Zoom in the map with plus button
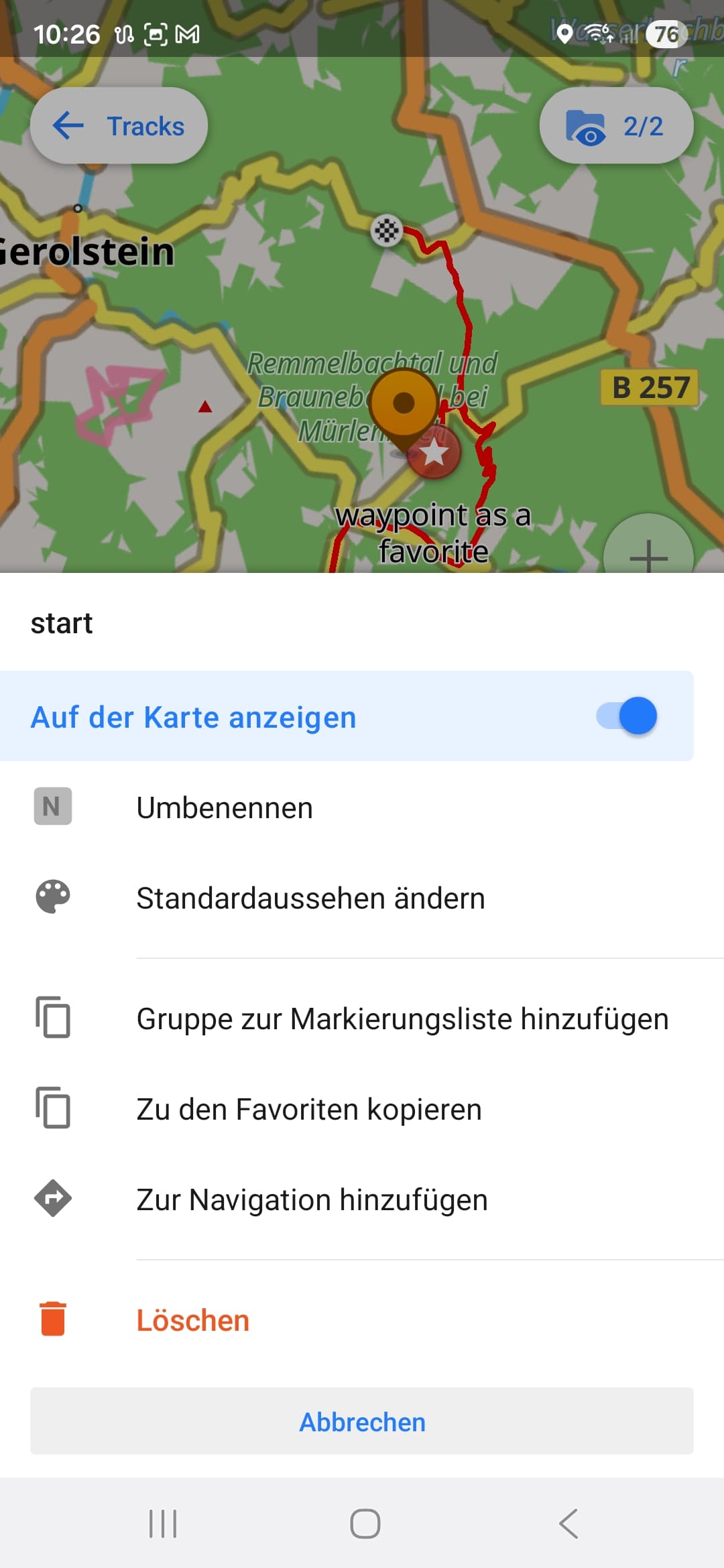The height and width of the screenshot is (1568, 724). (x=648, y=553)
